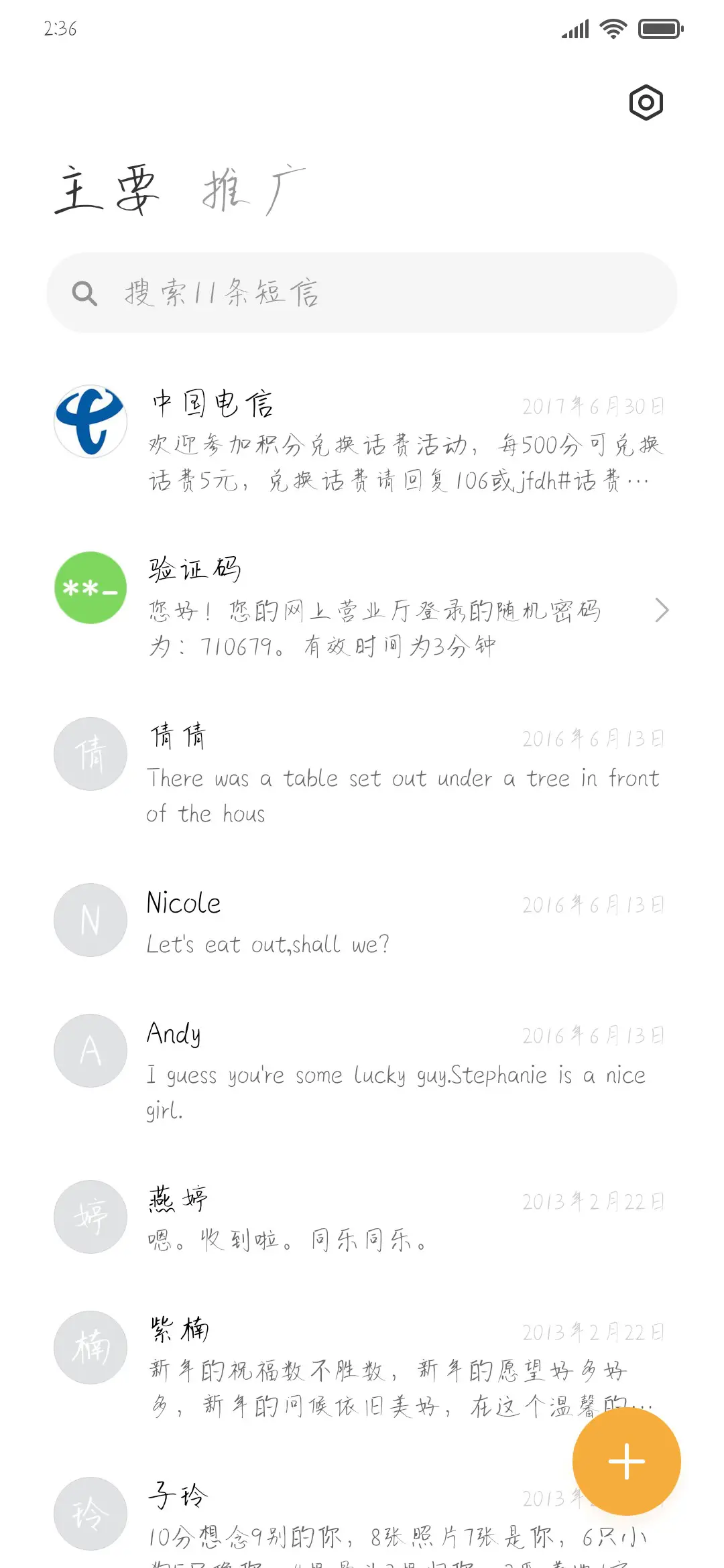Image resolution: width=724 pixels, height=1568 pixels.
Task: Expand the 验证码 conversation via its chevron
Action: (662, 610)
